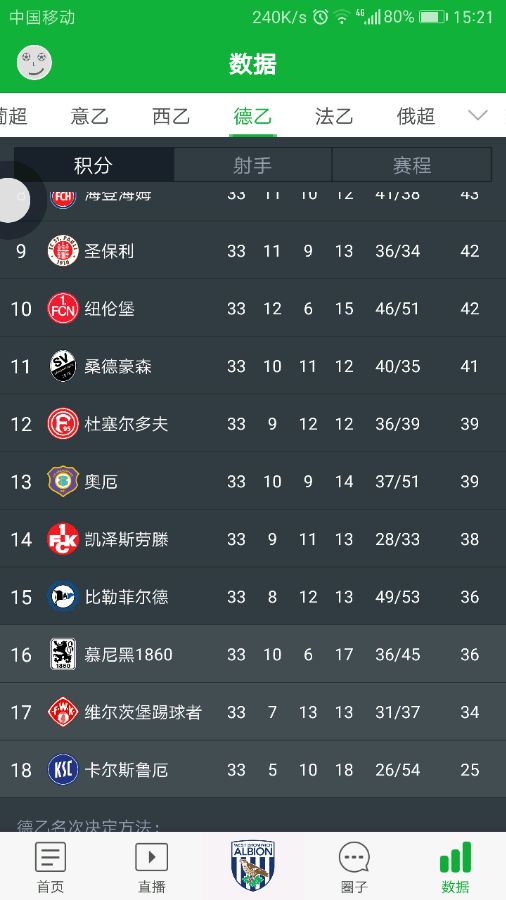Screen dimensions: 506x900
Task: View 凯泽斯劳滕 team details
Action: [253, 540]
